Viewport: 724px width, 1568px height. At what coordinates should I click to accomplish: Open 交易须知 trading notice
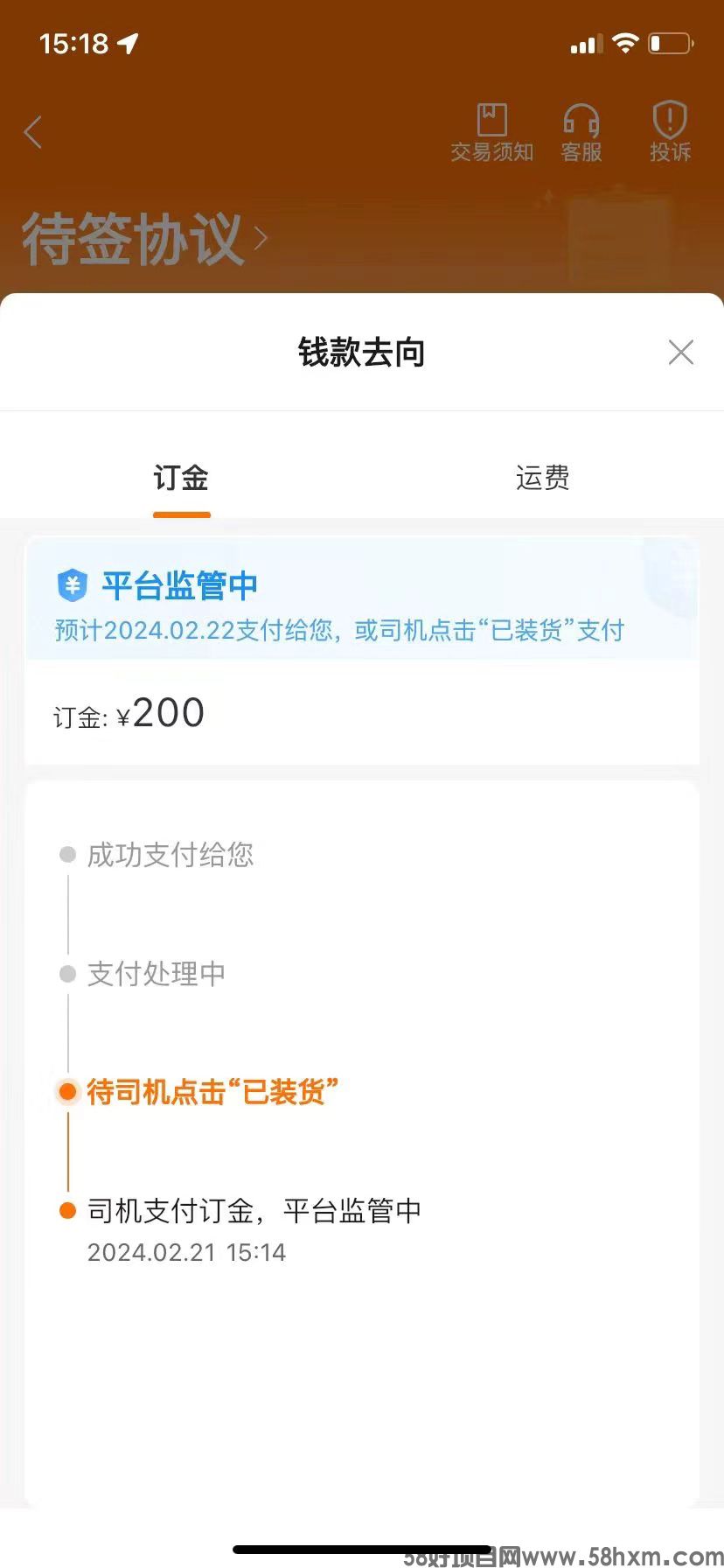[491, 133]
